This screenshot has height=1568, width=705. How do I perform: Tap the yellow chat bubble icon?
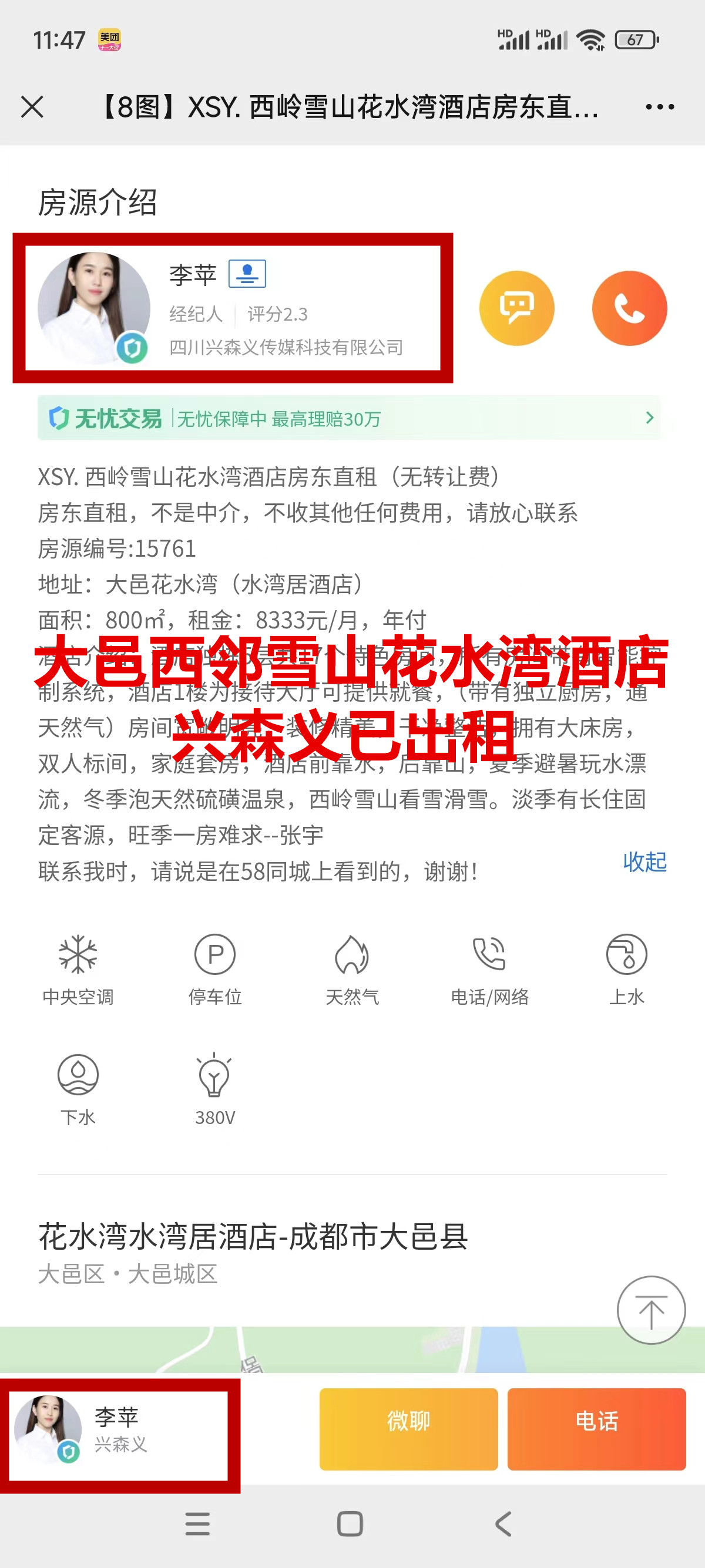(516, 309)
